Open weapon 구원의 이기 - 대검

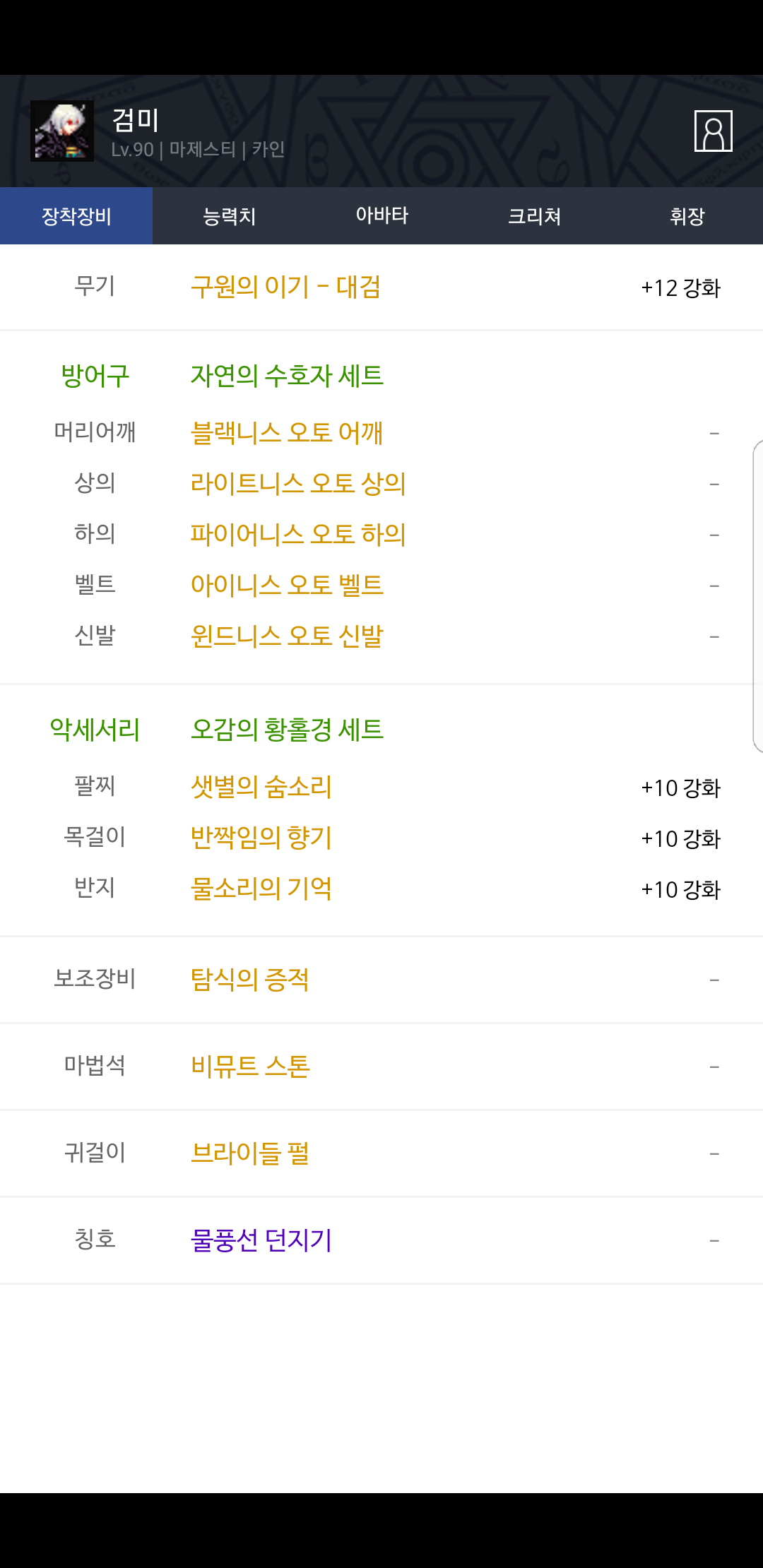[x=285, y=287]
